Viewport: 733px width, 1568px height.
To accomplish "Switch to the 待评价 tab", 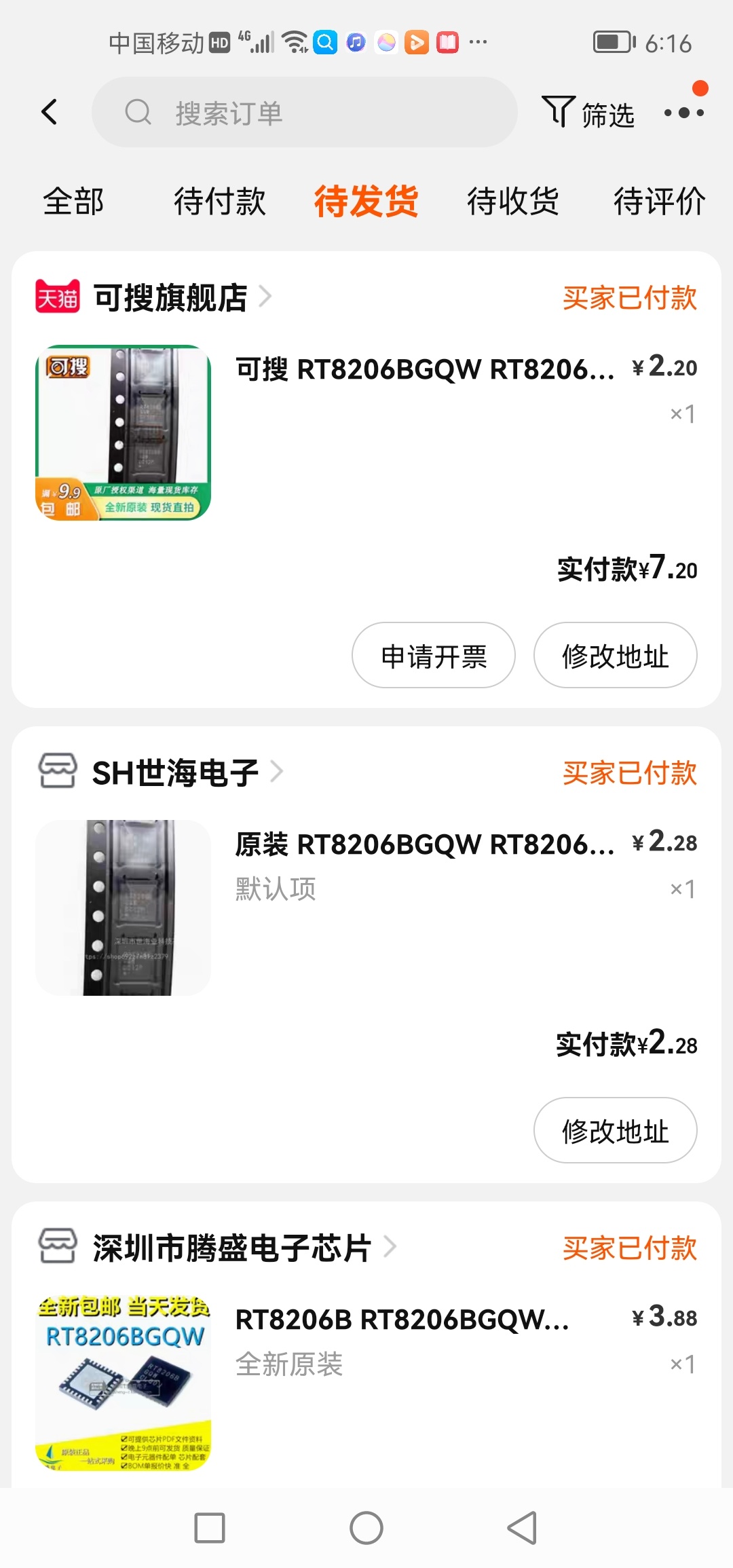I will 659,202.
